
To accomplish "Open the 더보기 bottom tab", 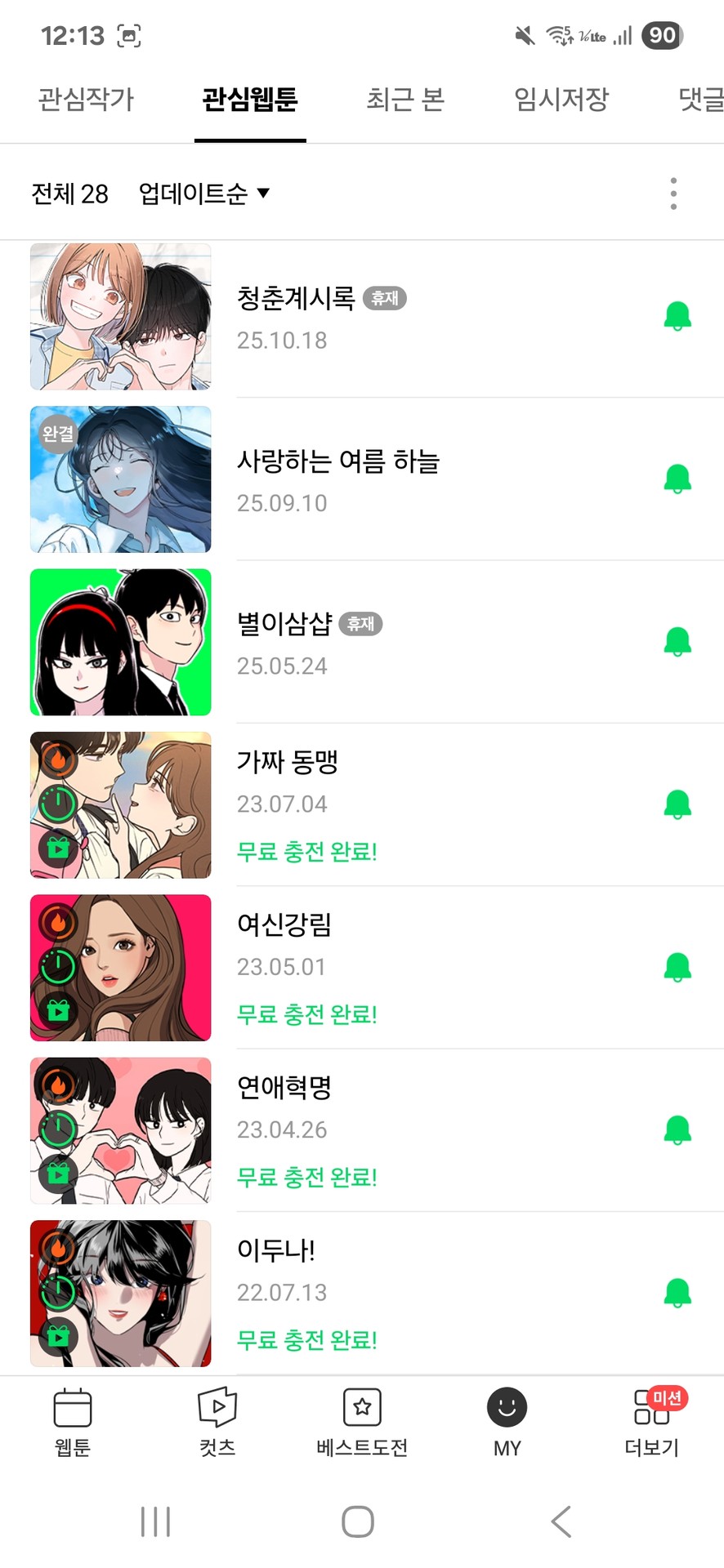I will tap(652, 1423).
